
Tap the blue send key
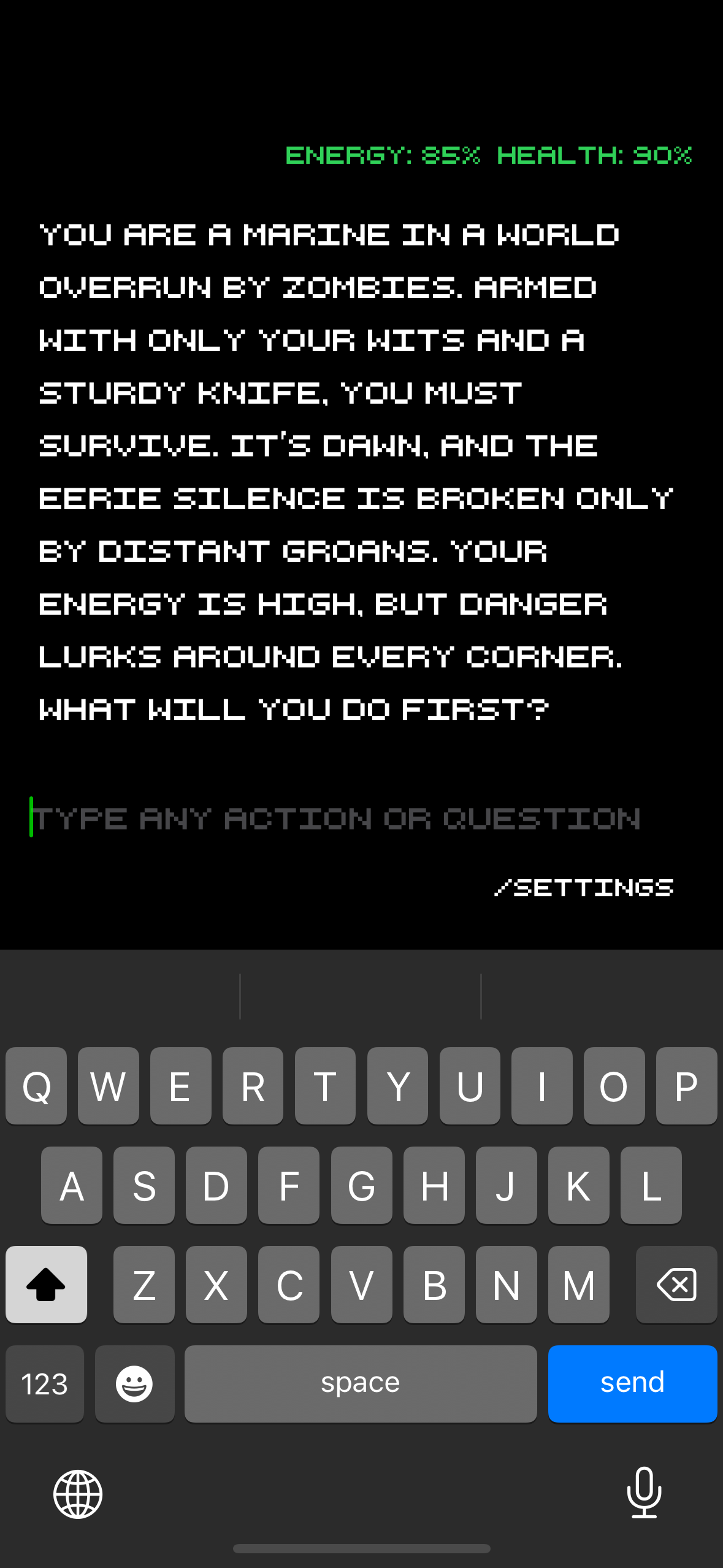point(632,1383)
